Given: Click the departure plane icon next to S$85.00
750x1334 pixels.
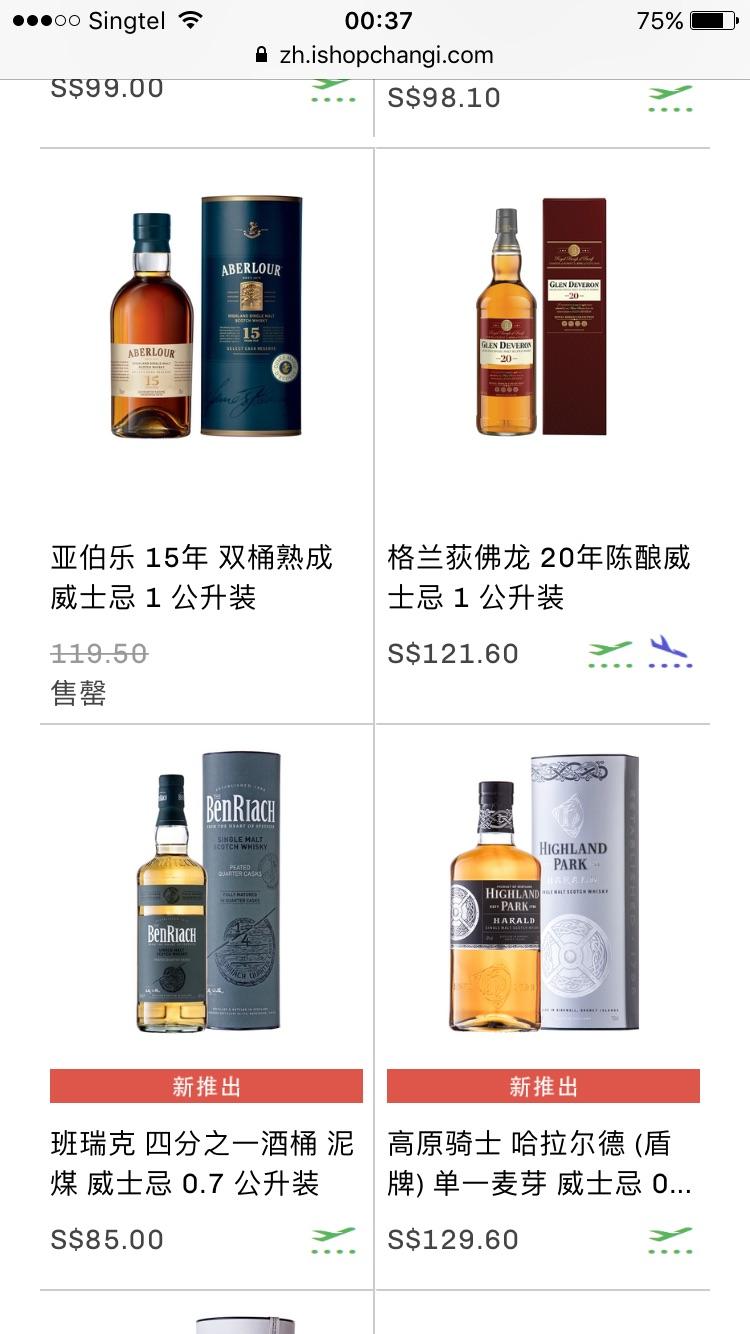Looking at the screenshot, I should (x=333, y=1238).
